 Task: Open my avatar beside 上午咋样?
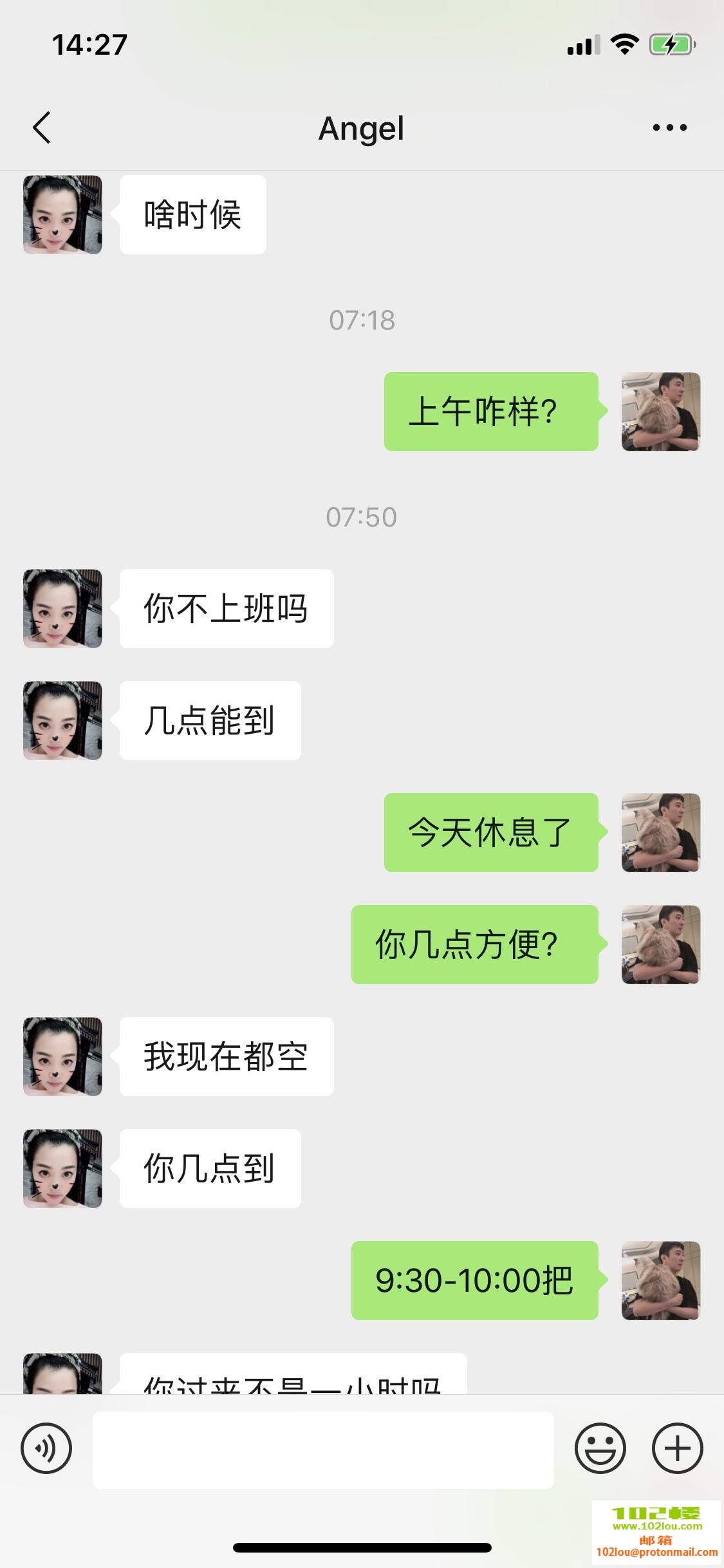(660, 411)
